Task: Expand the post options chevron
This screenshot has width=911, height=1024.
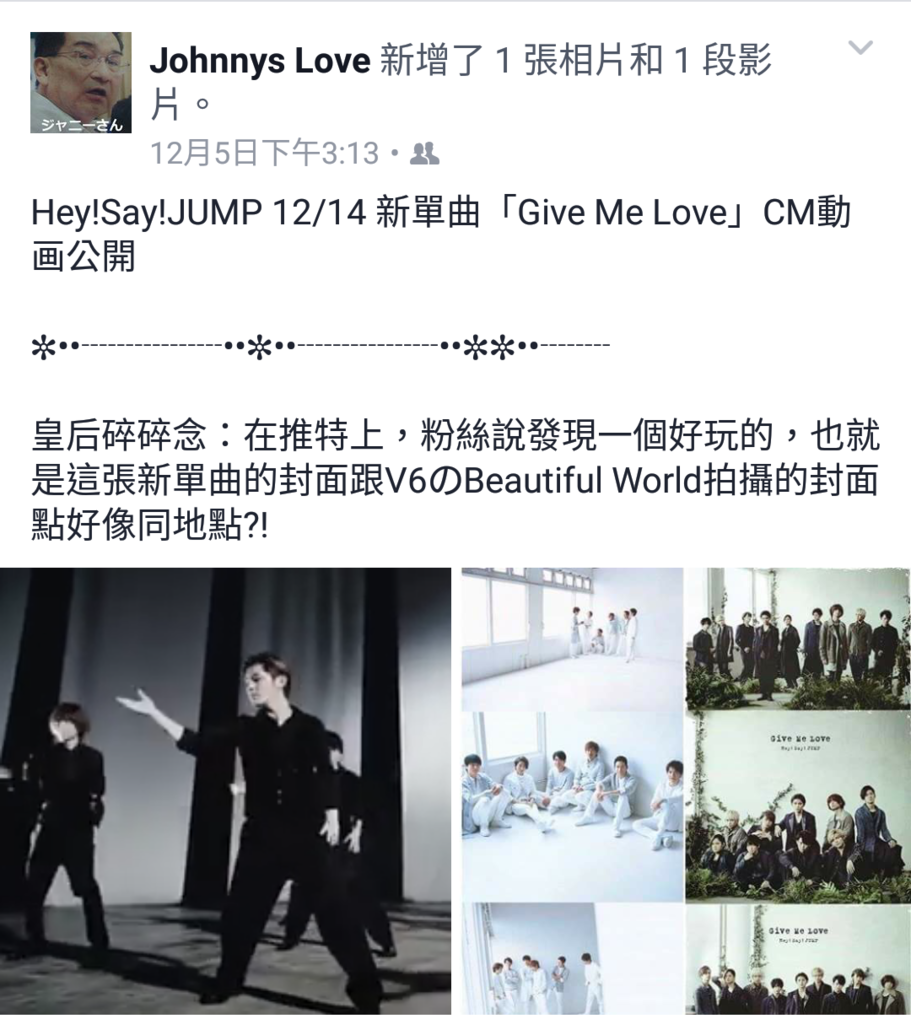Action: (x=860, y=48)
